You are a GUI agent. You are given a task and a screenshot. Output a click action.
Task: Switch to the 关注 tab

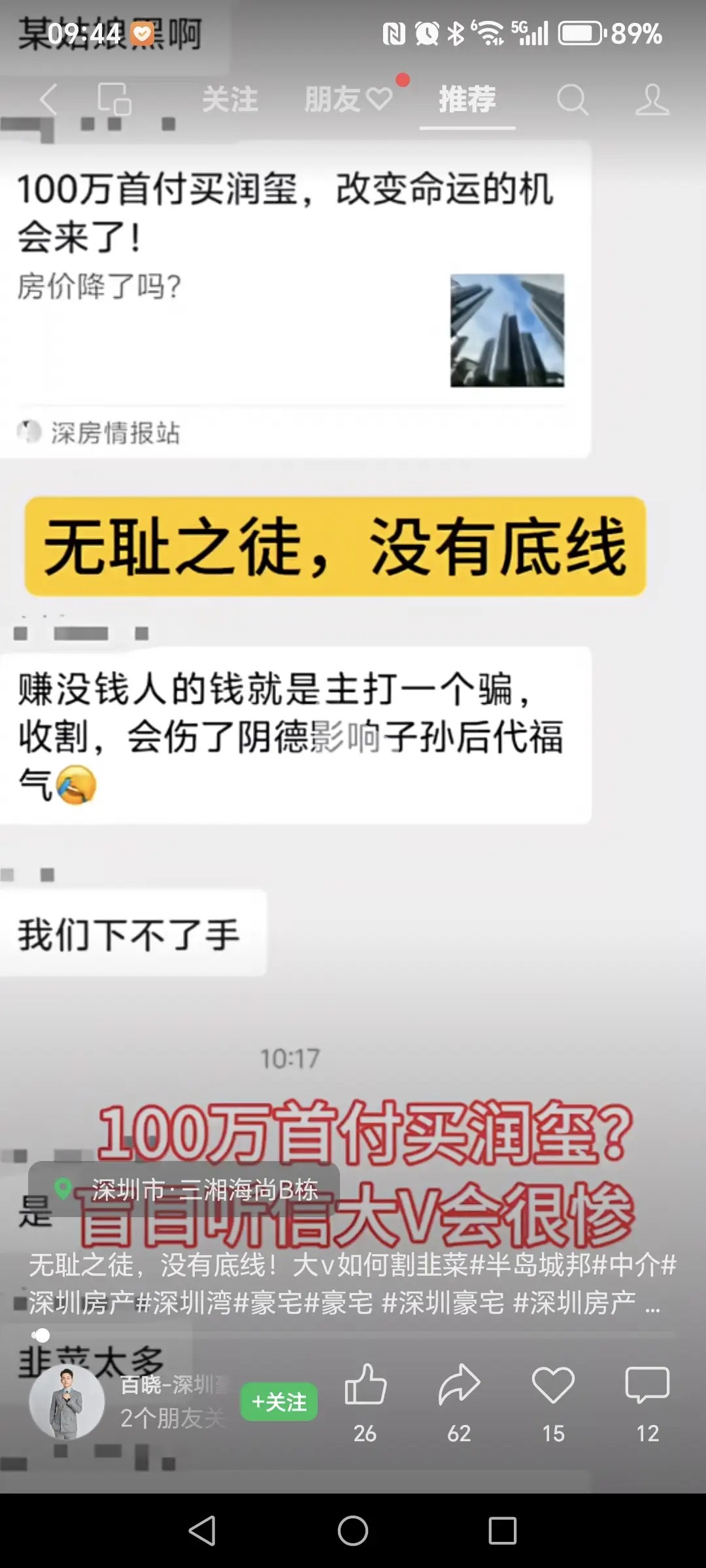229,100
